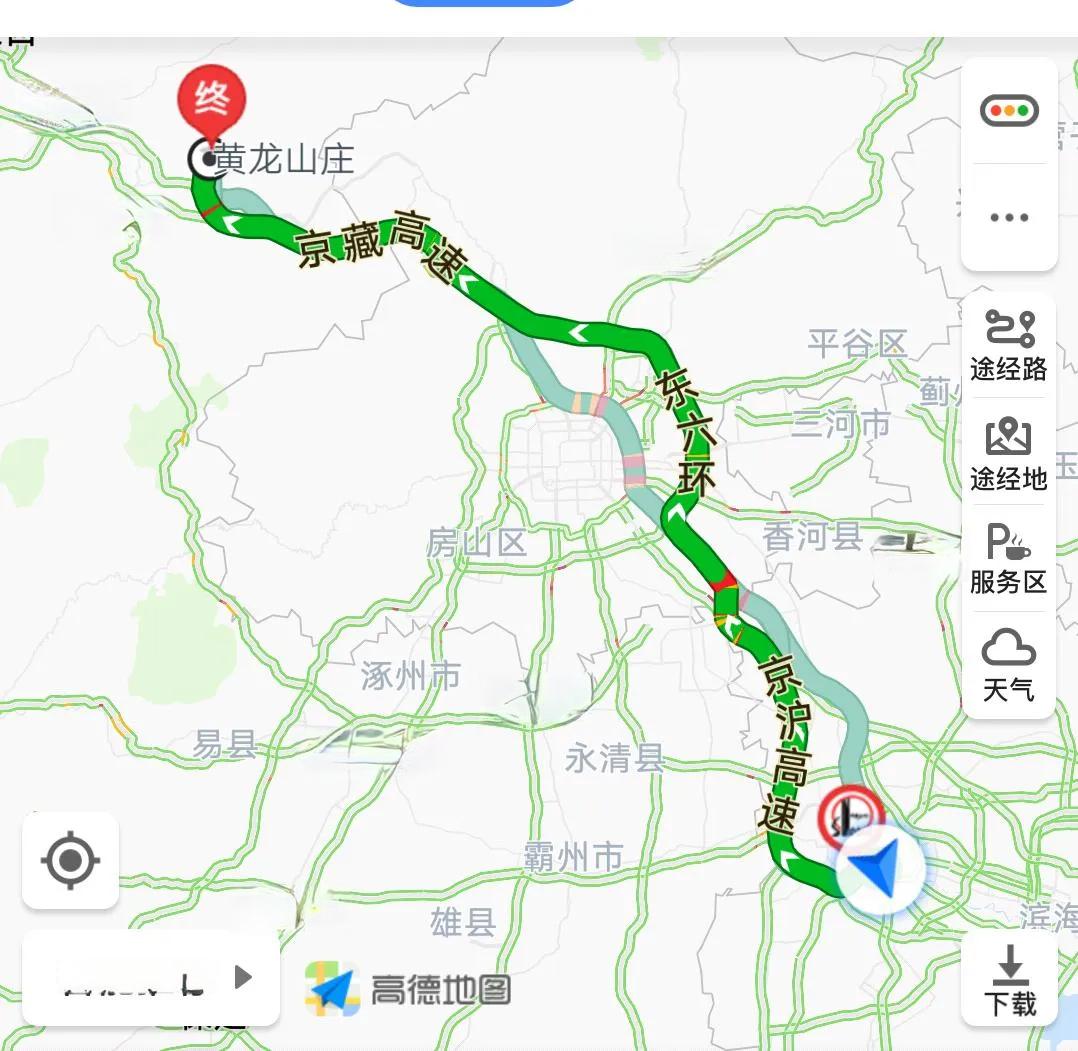Open the three-dot more options

tap(1009, 217)
